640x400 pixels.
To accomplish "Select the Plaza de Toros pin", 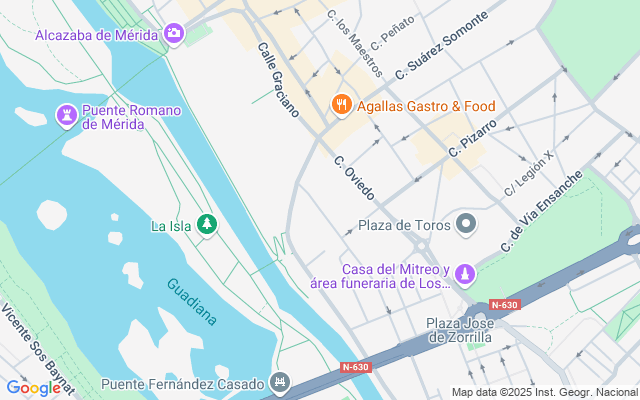I will point(467,224).
